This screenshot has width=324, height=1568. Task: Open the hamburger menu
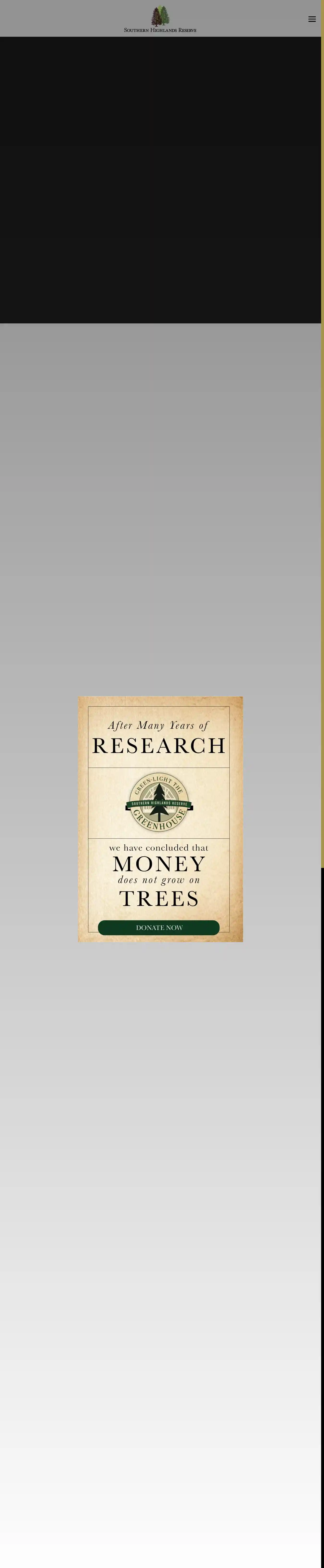pyautogui.click(x=312, y=19)
